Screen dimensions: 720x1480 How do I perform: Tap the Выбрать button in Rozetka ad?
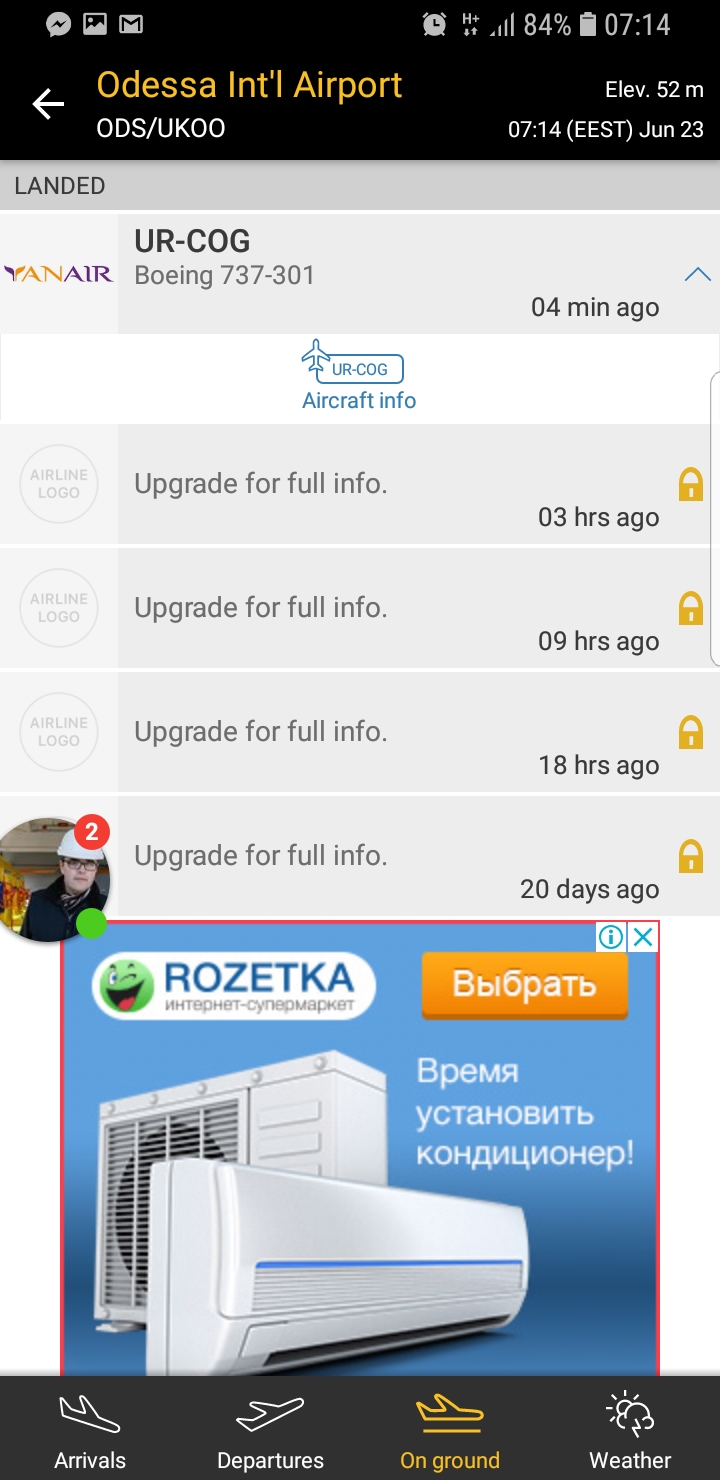pos(524,985)
